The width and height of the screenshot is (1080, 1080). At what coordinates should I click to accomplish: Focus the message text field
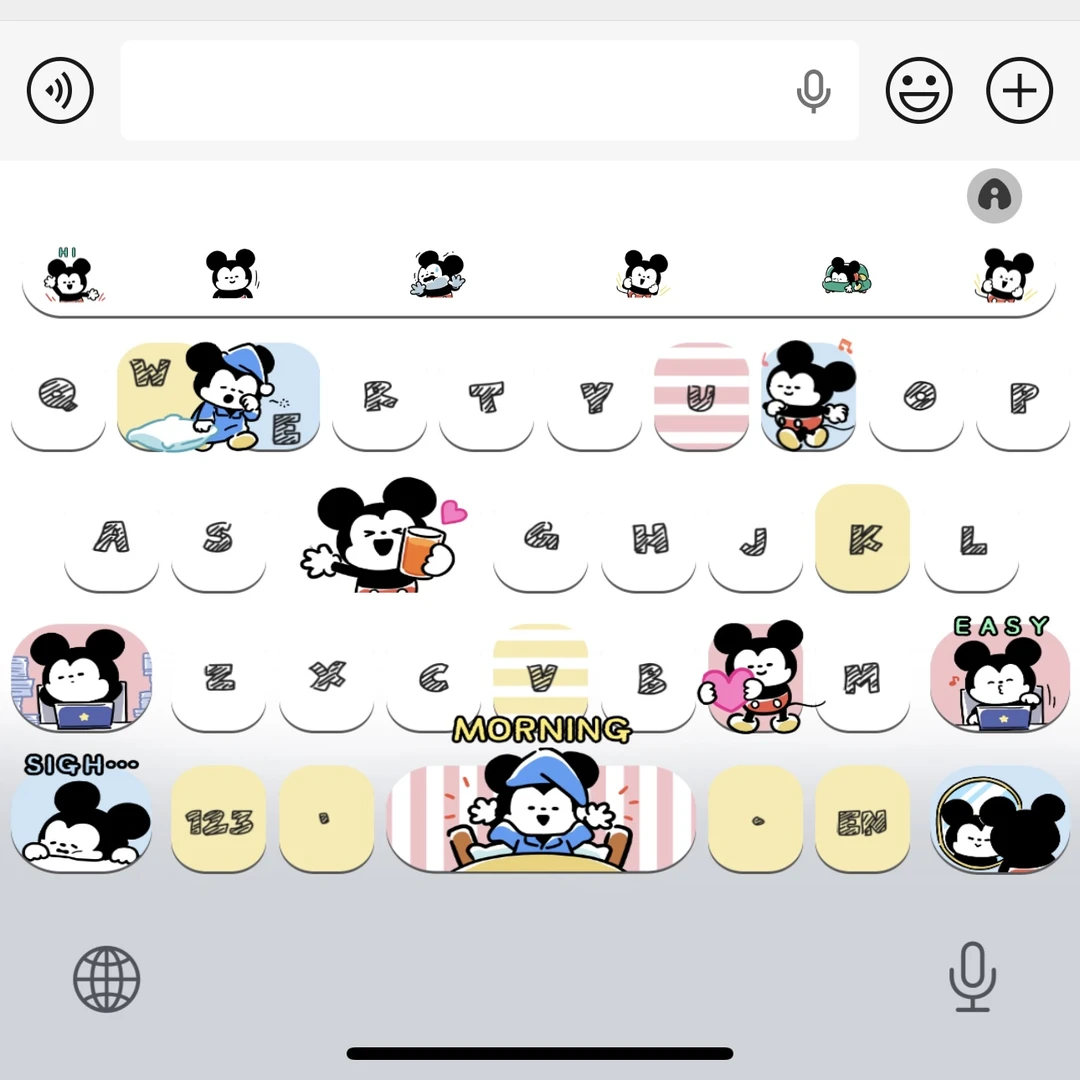coord(450,90)
